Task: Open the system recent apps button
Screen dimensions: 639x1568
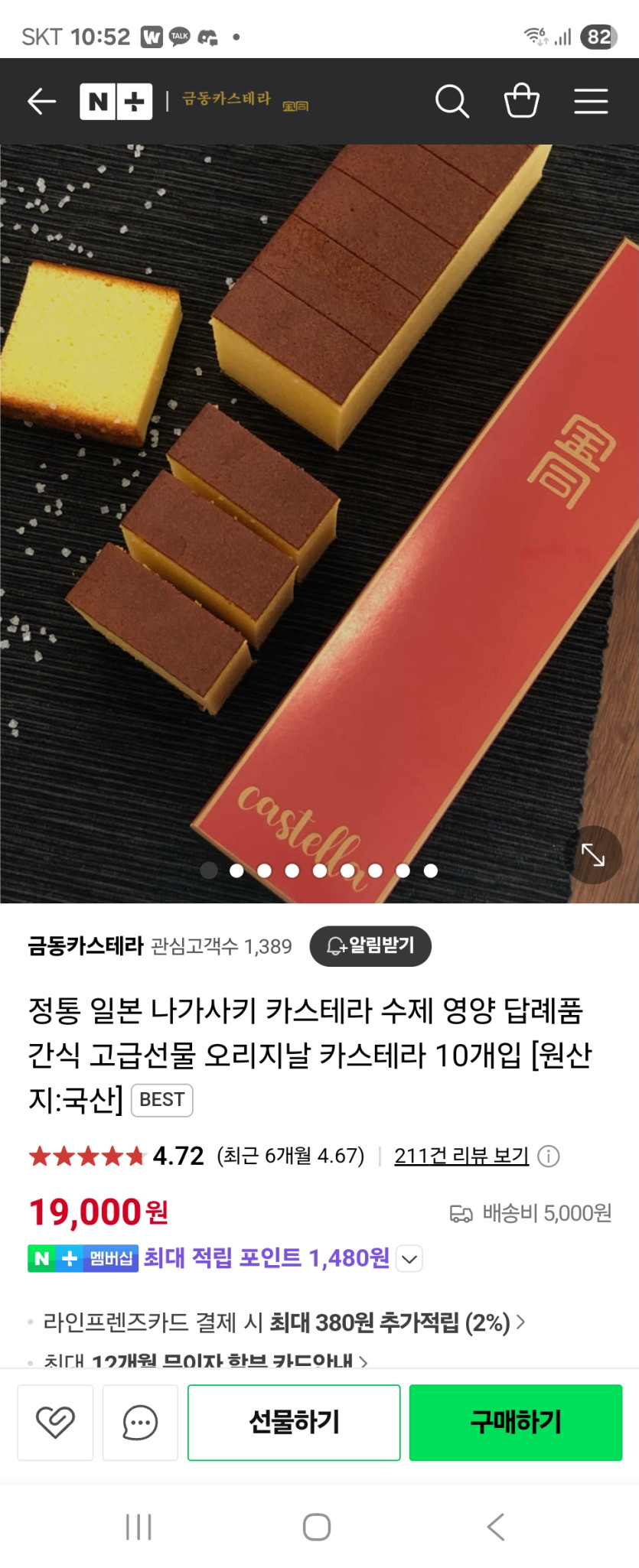Action: 139,1527
